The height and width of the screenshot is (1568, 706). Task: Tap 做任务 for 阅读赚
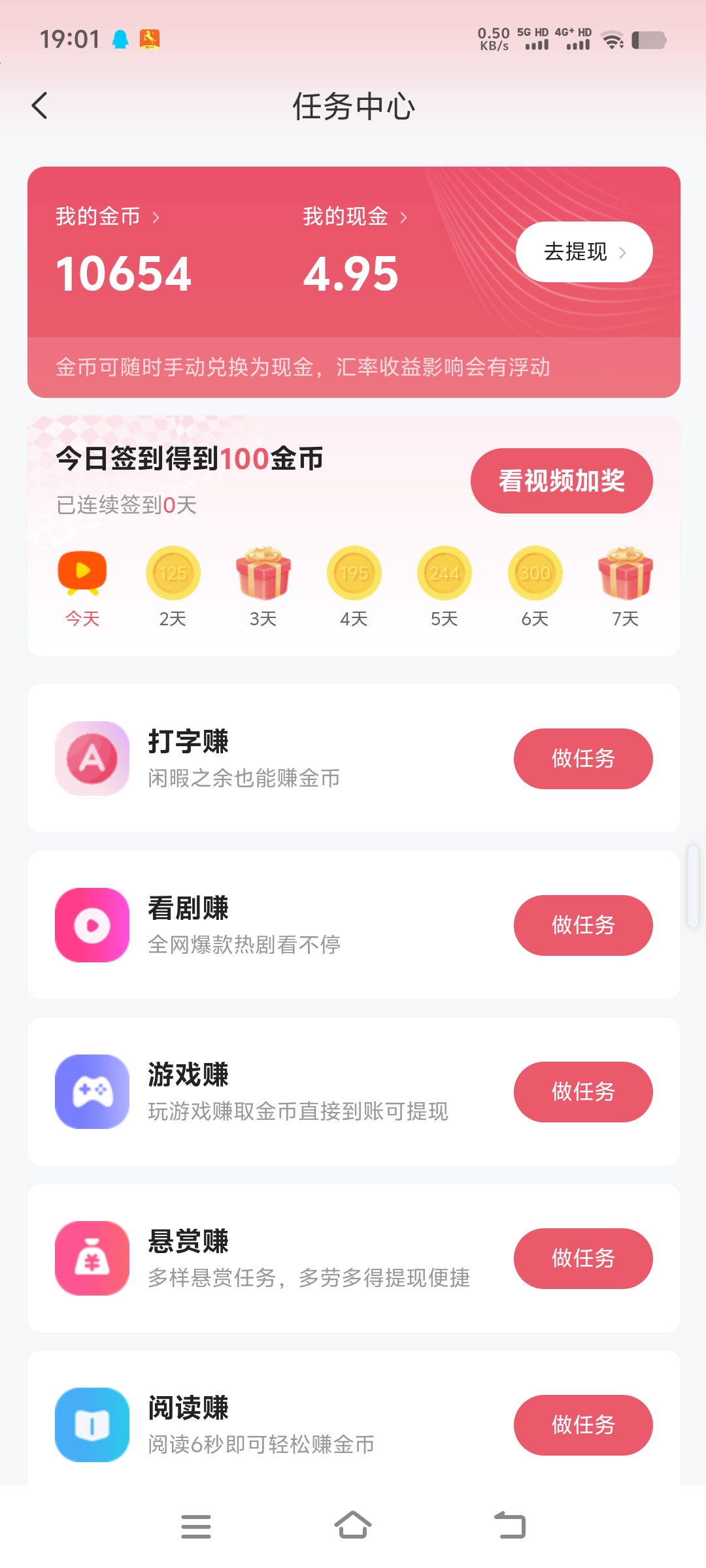pyautogui.click(x=582, y=1425)
